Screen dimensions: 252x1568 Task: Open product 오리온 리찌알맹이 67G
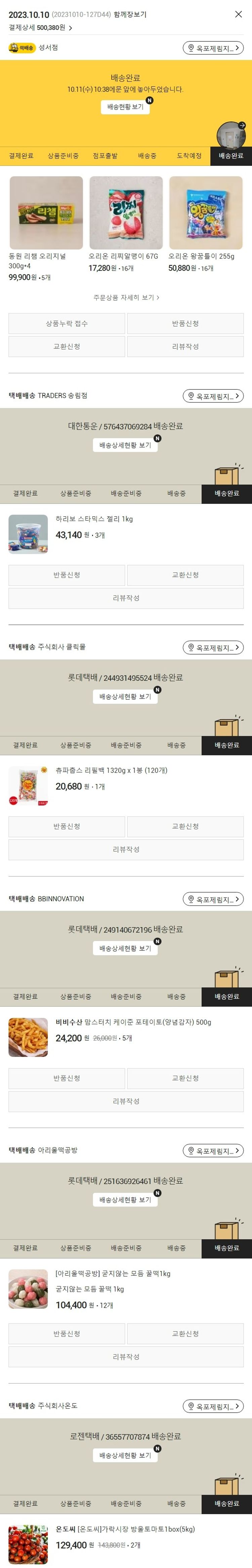point(126,213)
